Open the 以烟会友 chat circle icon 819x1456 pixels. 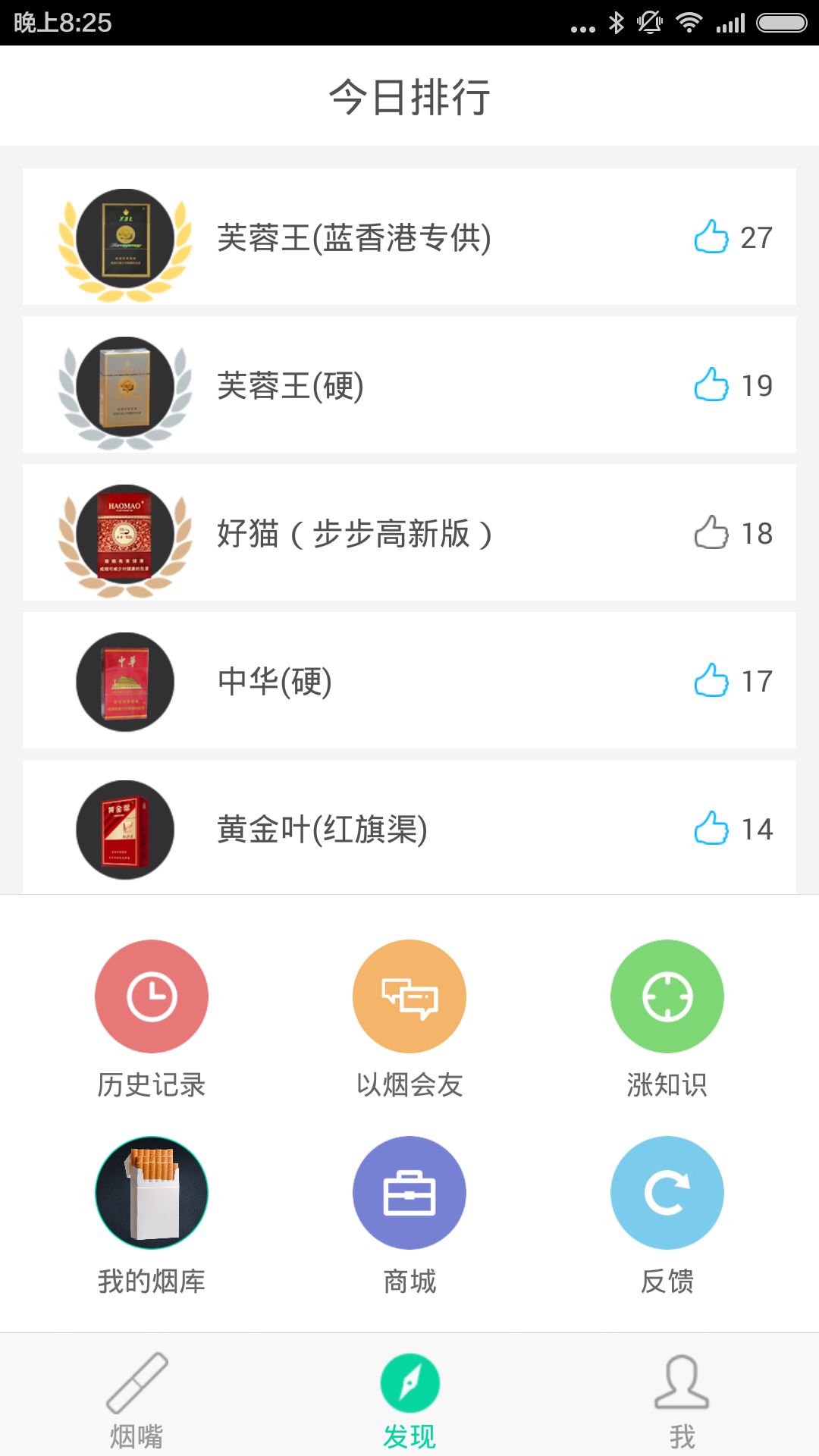tap(409, 996)
